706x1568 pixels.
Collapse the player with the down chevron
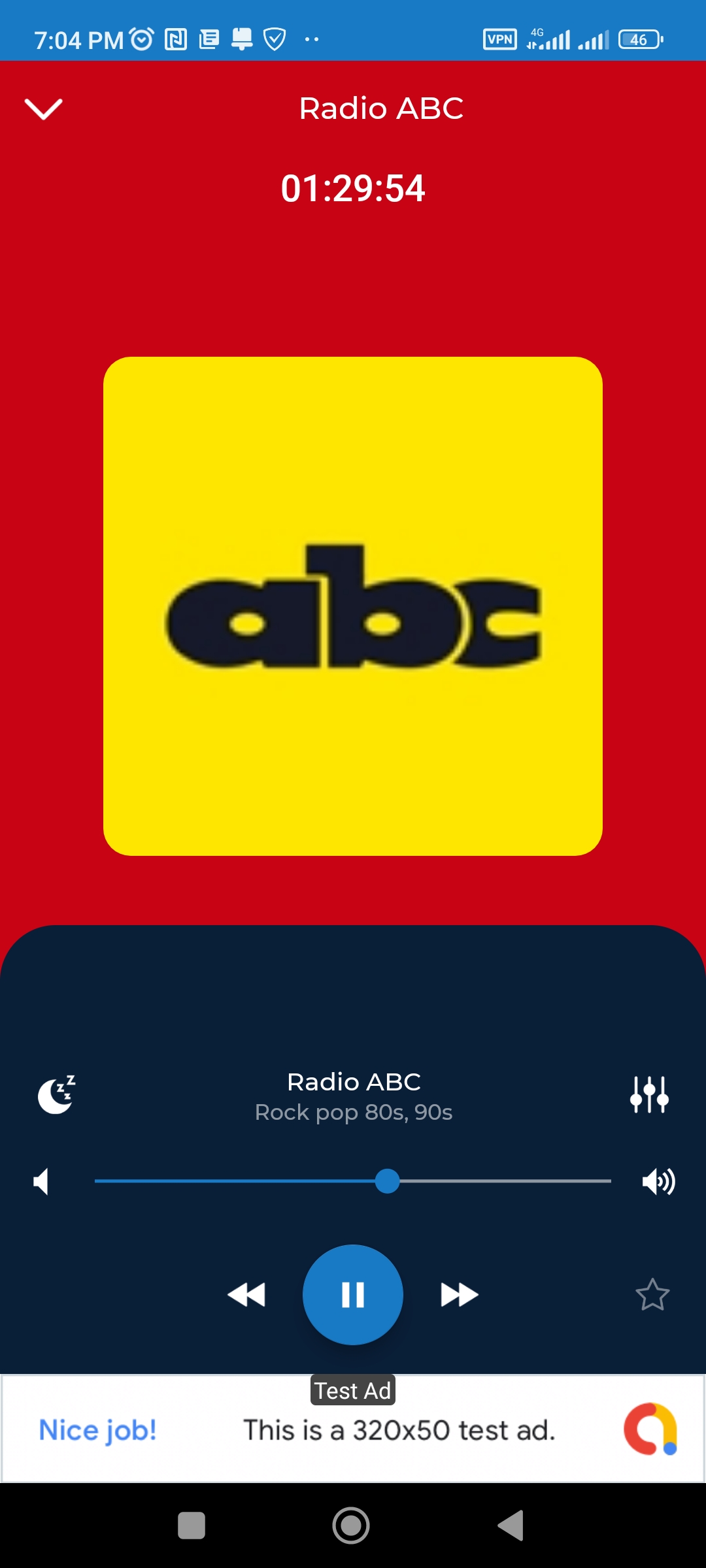[x=43, y=109]
